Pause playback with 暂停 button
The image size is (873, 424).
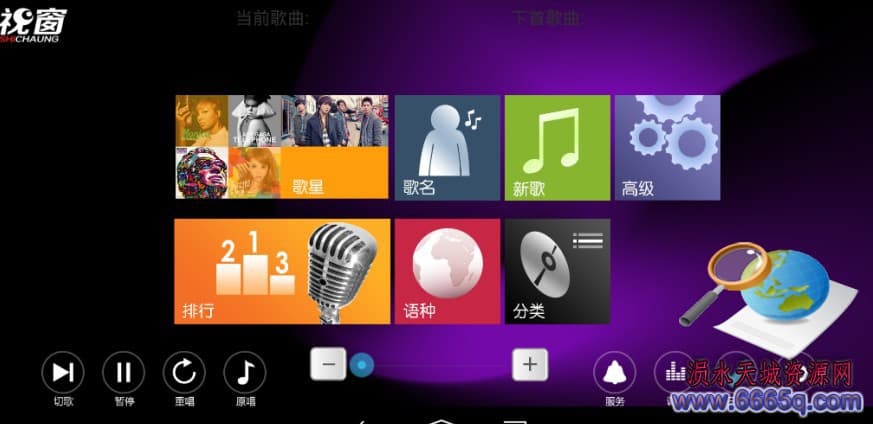click(x=123, y=373)
